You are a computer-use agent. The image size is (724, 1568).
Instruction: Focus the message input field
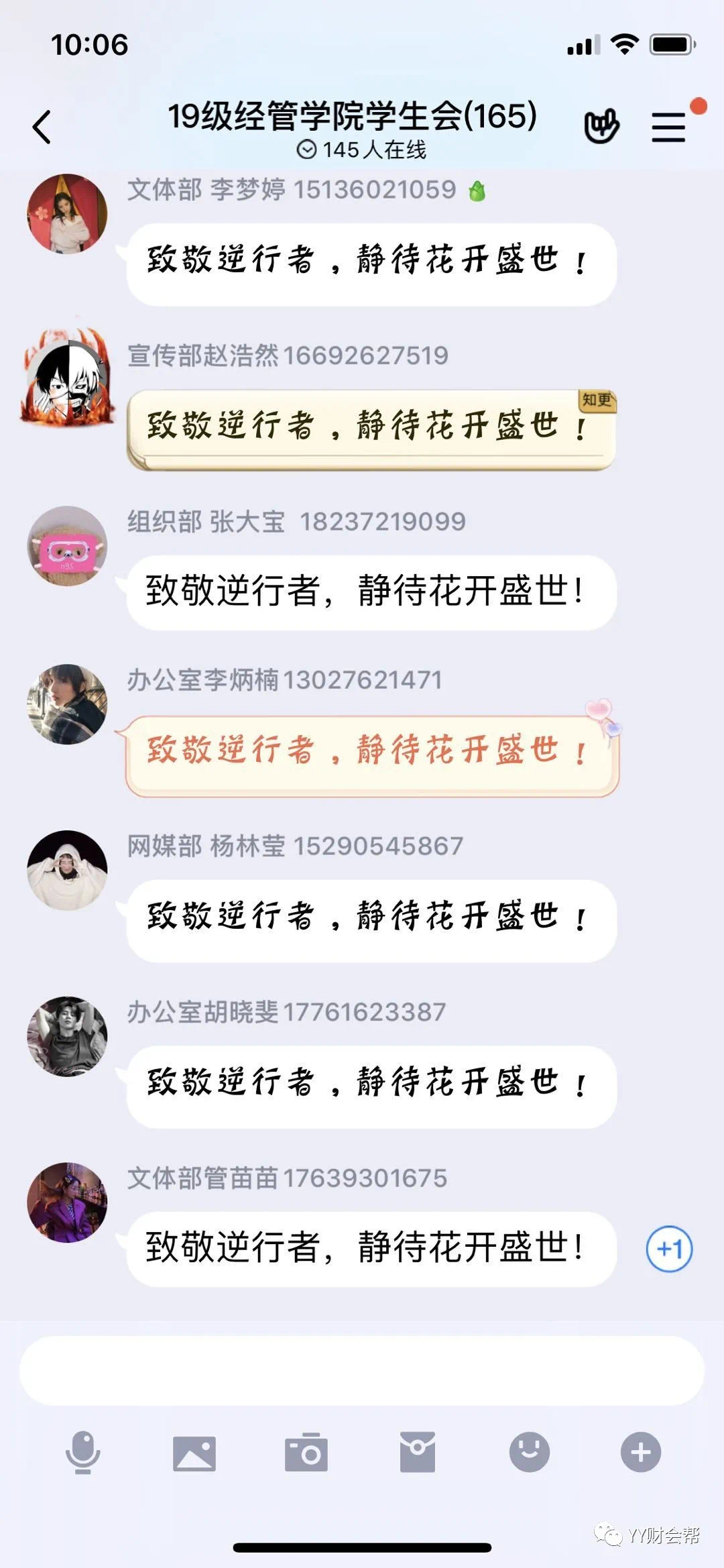coord(362,1371)
